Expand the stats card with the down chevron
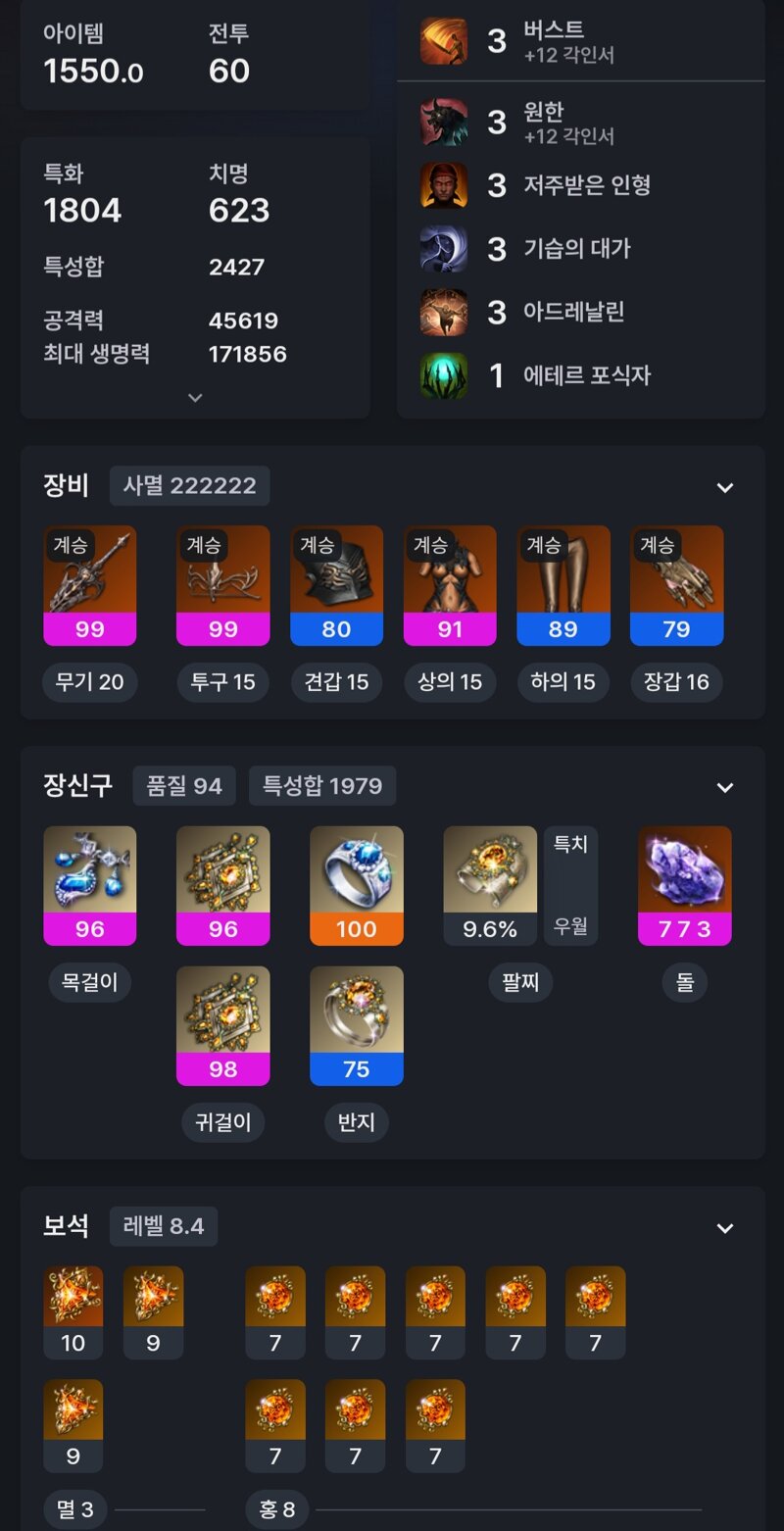Viewport: 784px width, 1531px height. 195,398
